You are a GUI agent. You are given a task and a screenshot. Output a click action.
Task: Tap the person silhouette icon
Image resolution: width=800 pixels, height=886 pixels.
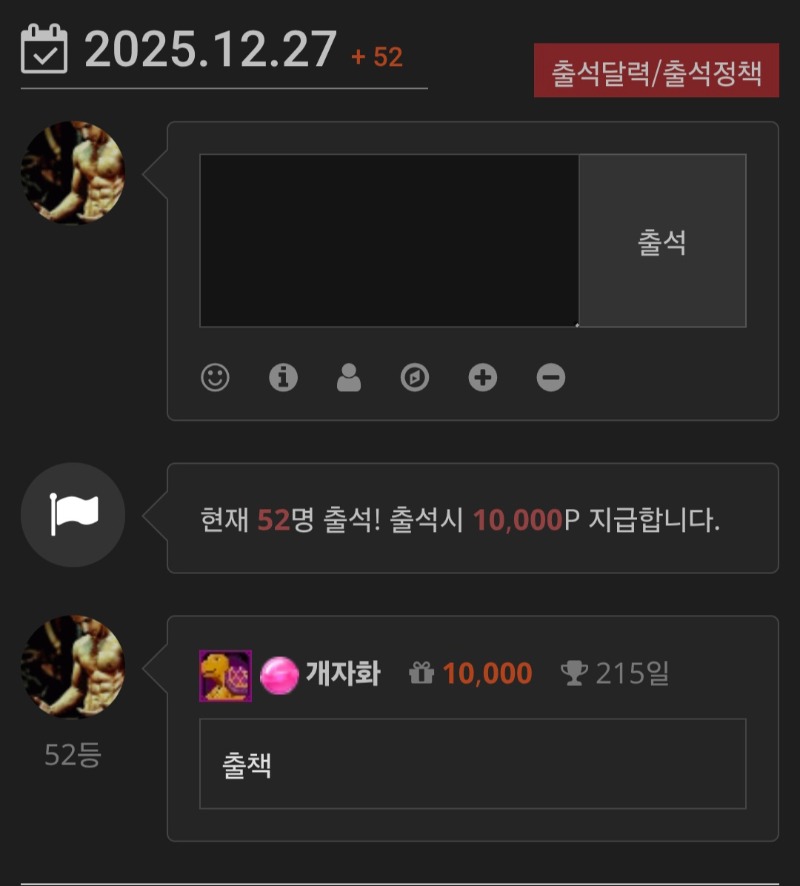tap(349, 377)
